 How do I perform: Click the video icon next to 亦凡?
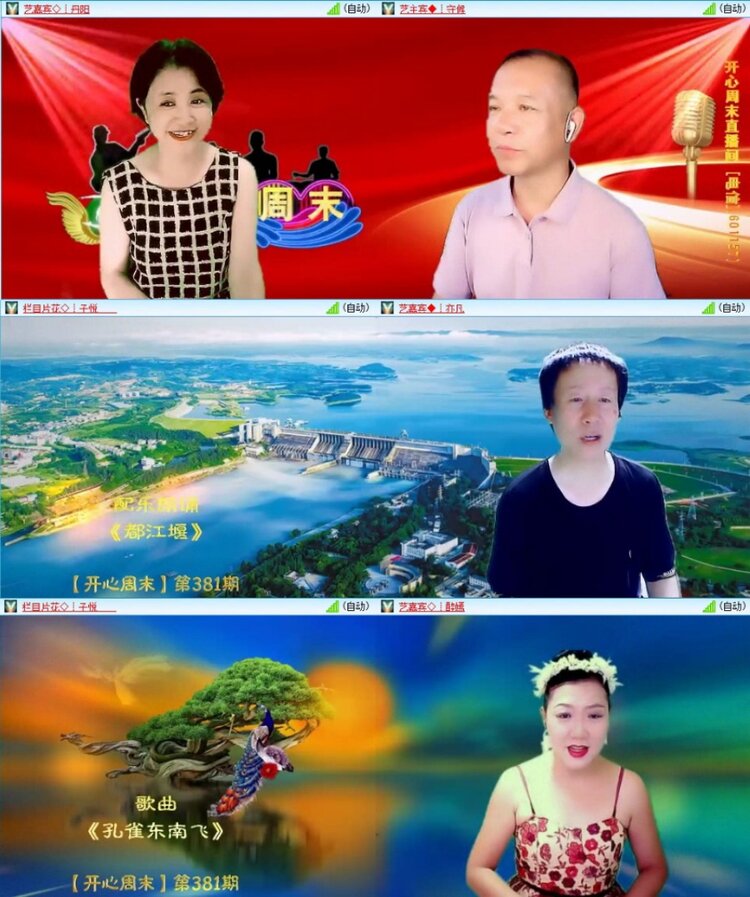coord(386,306)
